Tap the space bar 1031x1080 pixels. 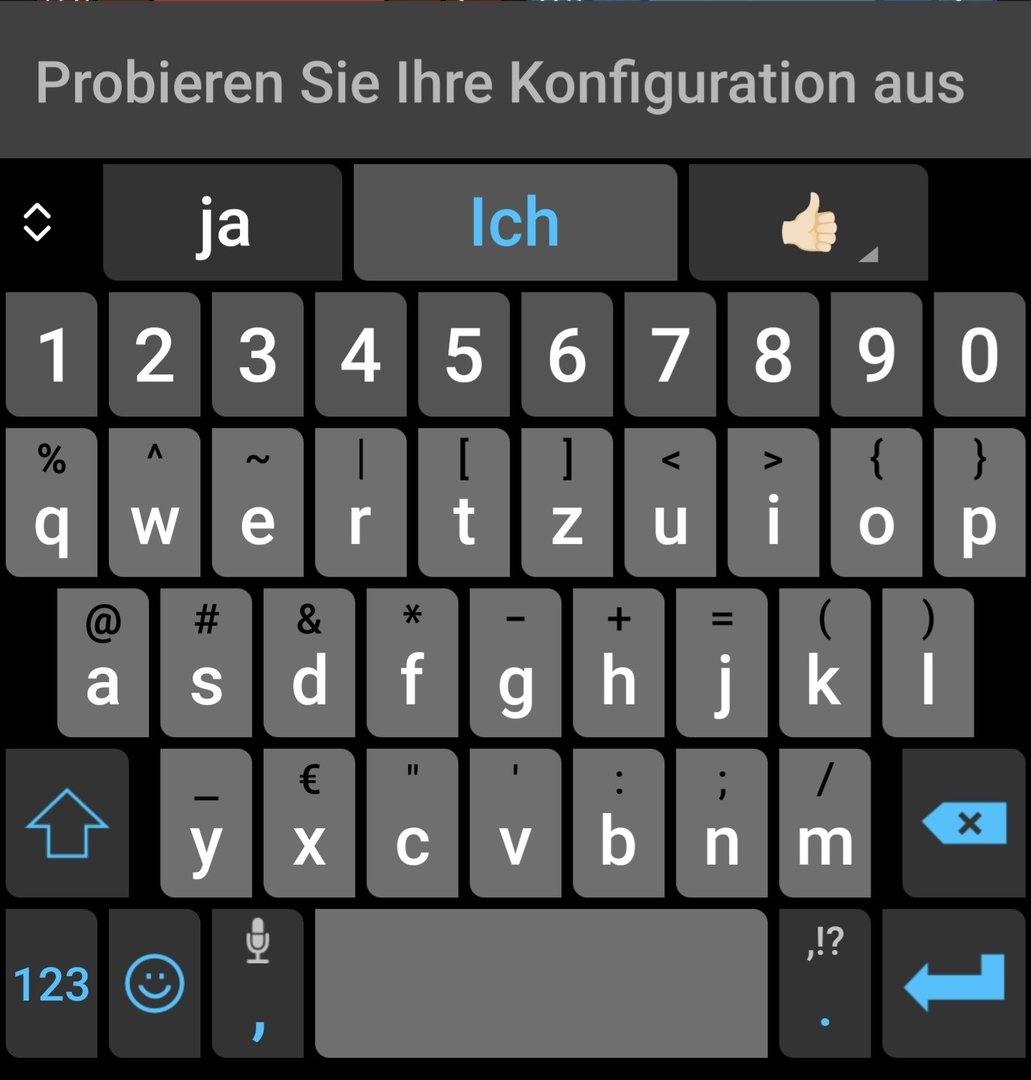coord(541,983)
